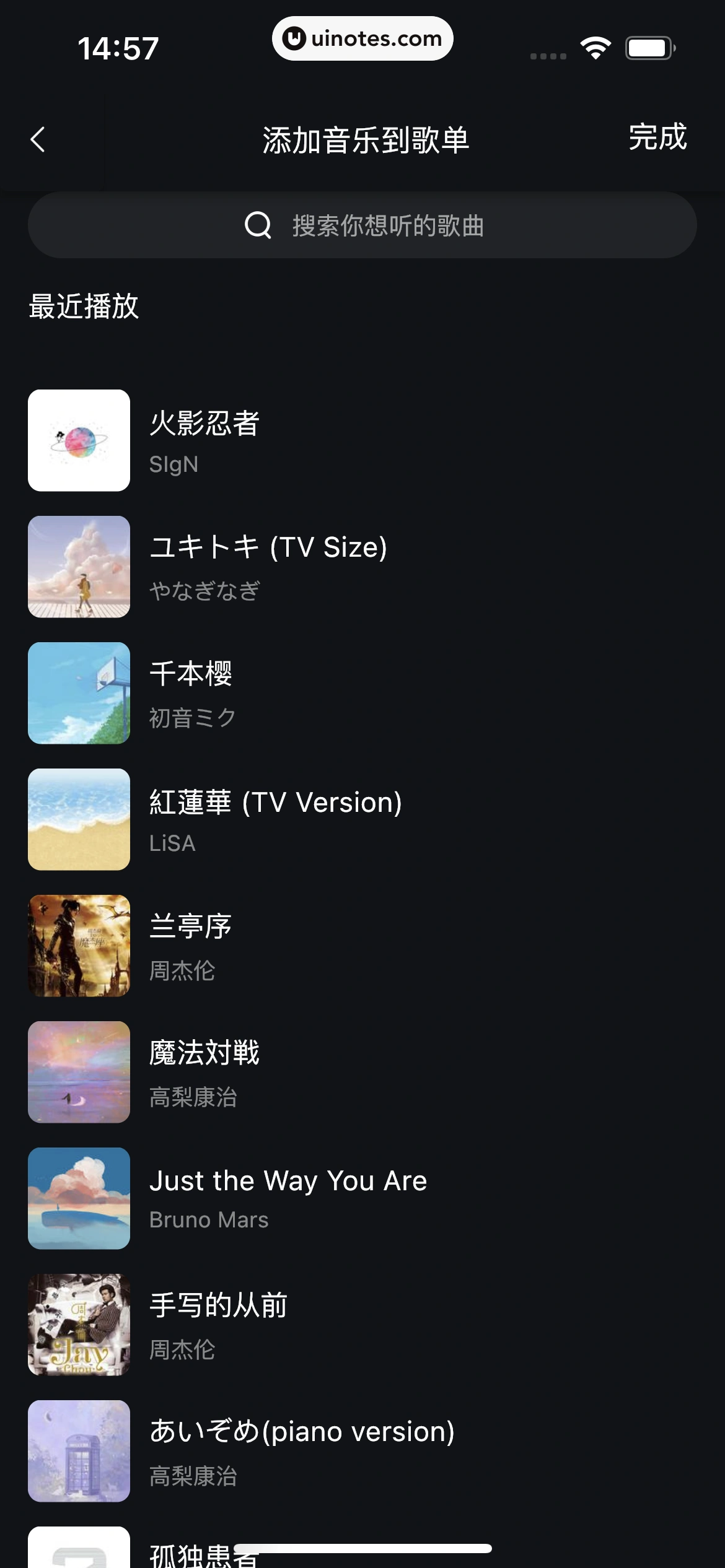Click the 魔法对戦 pastel cover image
Viewport: 725px width, 1568px height.
pos(78,1072)
